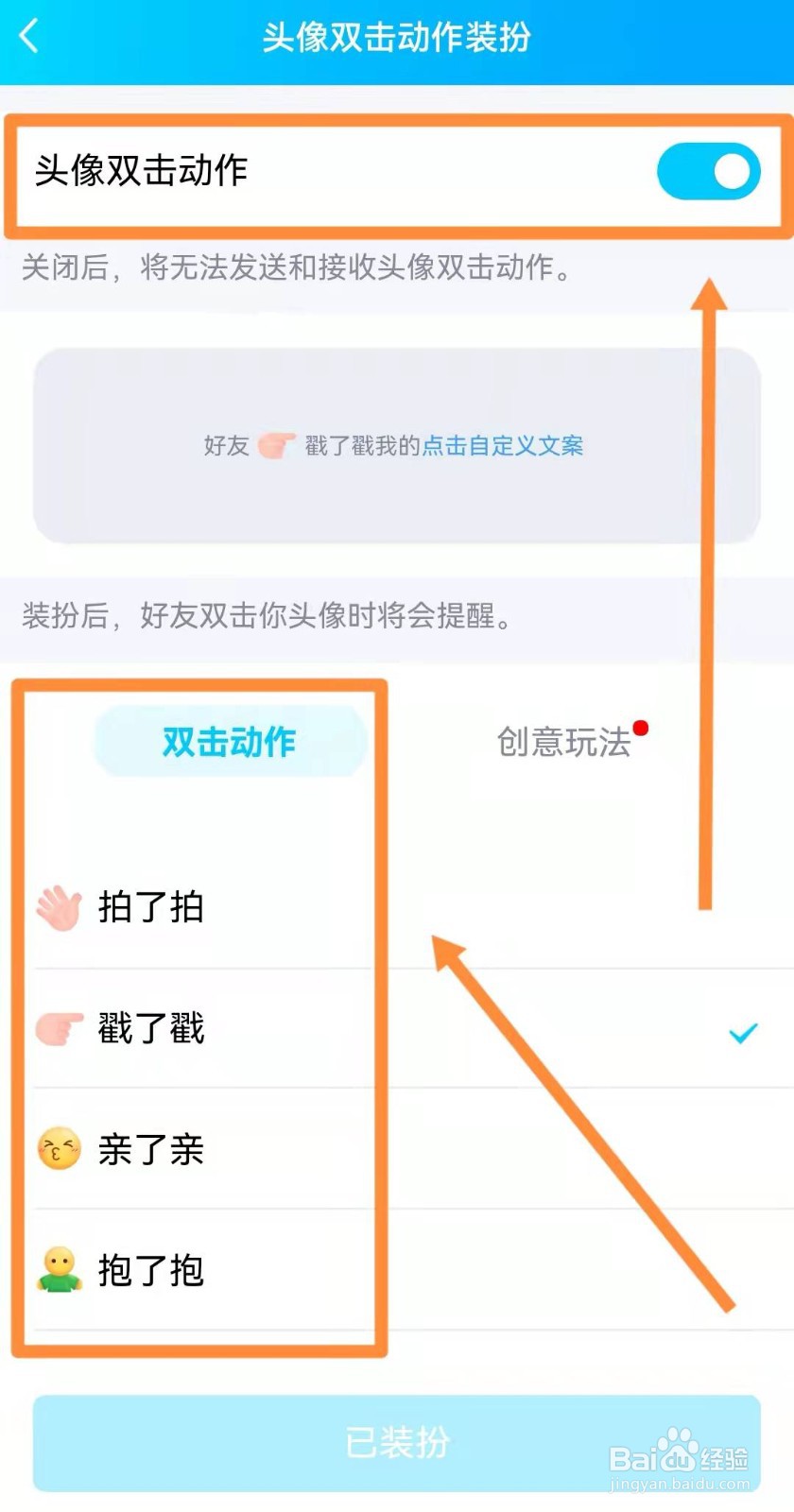Switch to the 双击动作 tab
Viewport: 794px width, 1512px height.
point(229,743)
